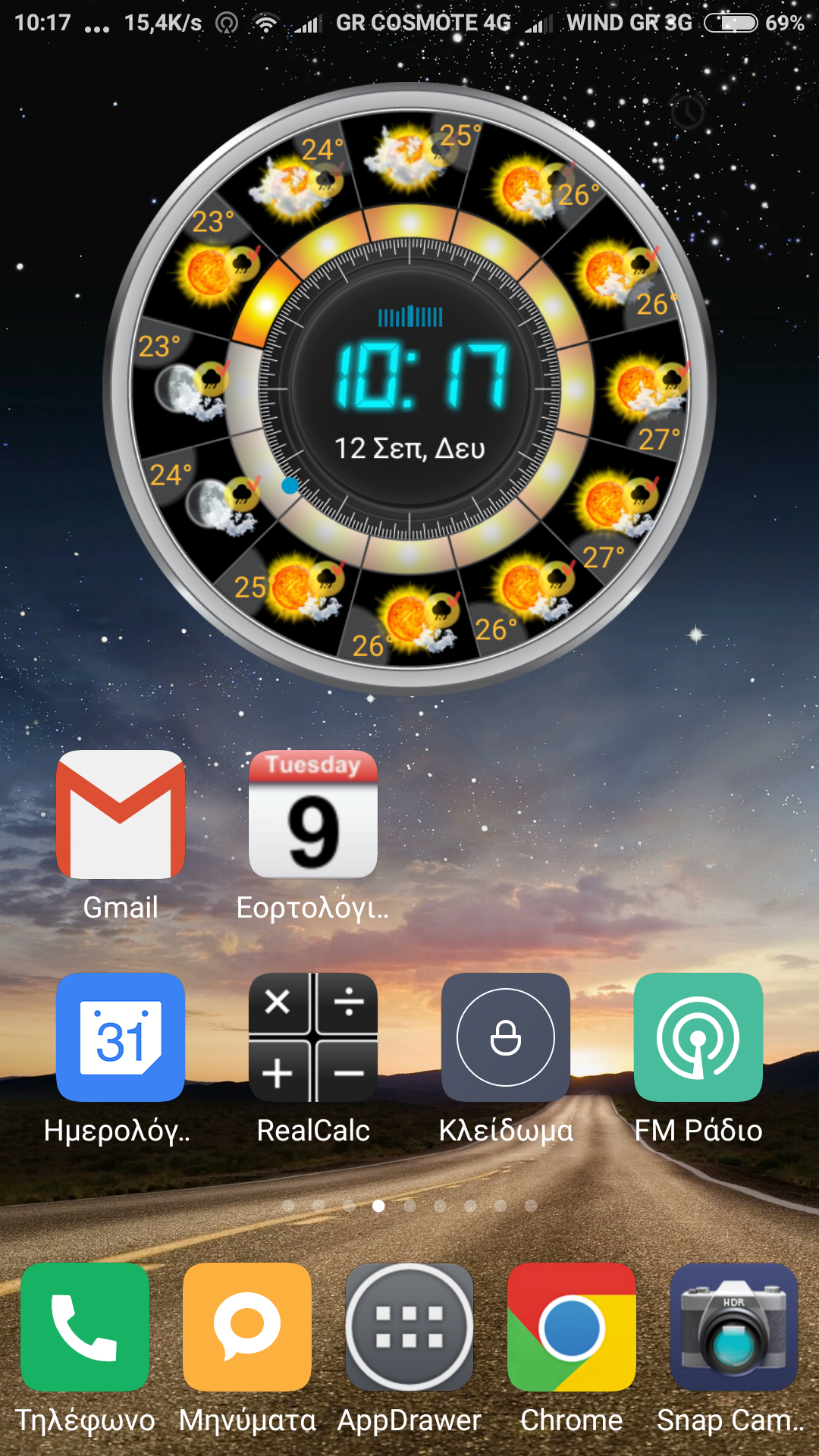Start the FM Ράδιο app
Viewport: 819px width, 1456px height.
tap(698, 1037)
